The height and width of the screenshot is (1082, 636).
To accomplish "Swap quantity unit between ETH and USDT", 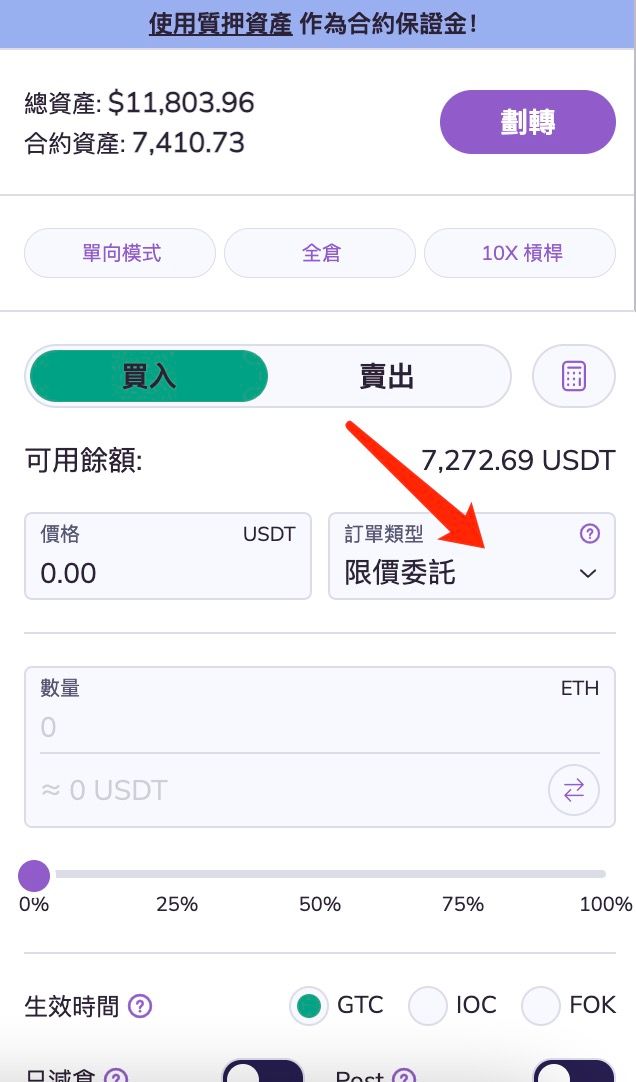I will [x=574, y=790].
